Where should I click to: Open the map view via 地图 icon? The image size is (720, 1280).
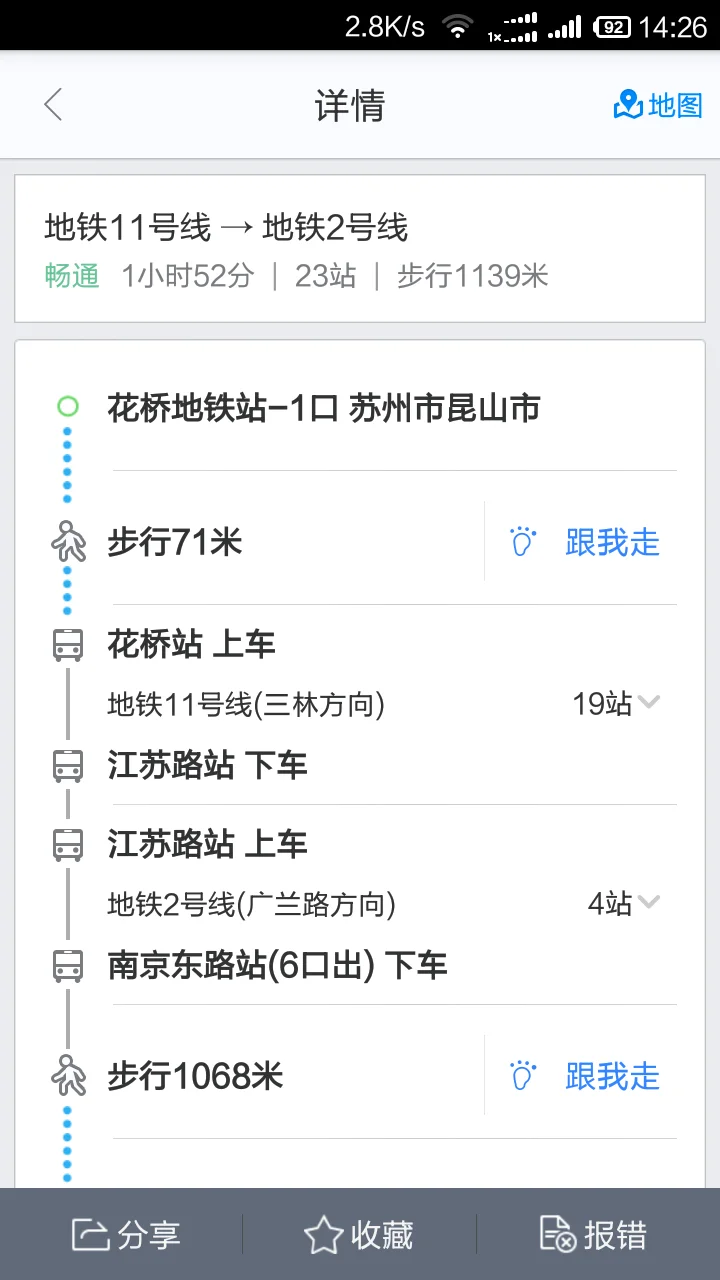click(657, 105)
